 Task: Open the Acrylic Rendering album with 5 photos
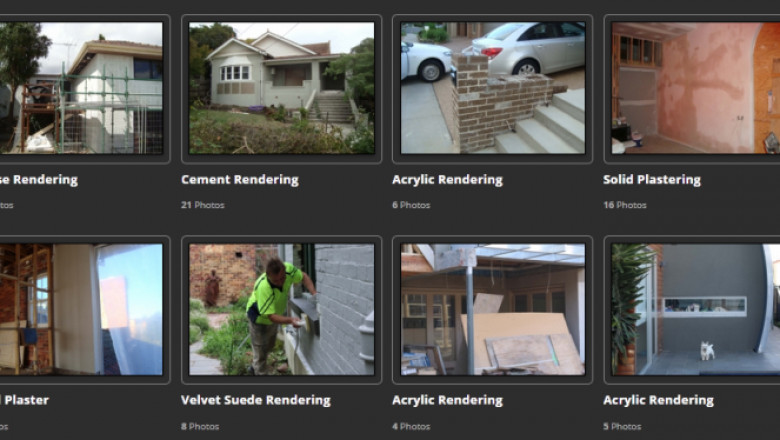pos(695,309)
